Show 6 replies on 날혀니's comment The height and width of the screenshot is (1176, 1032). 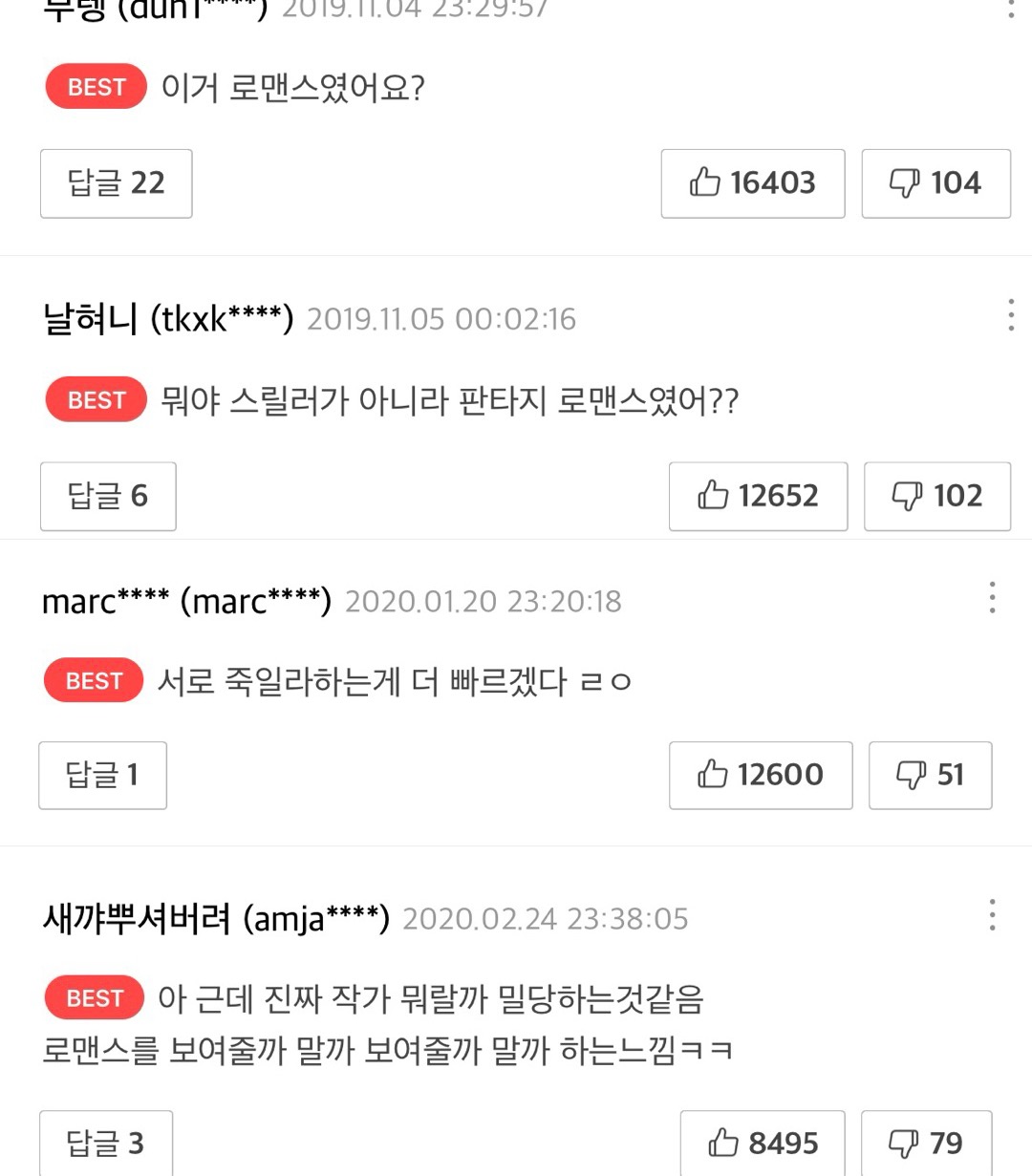(108, 496)
